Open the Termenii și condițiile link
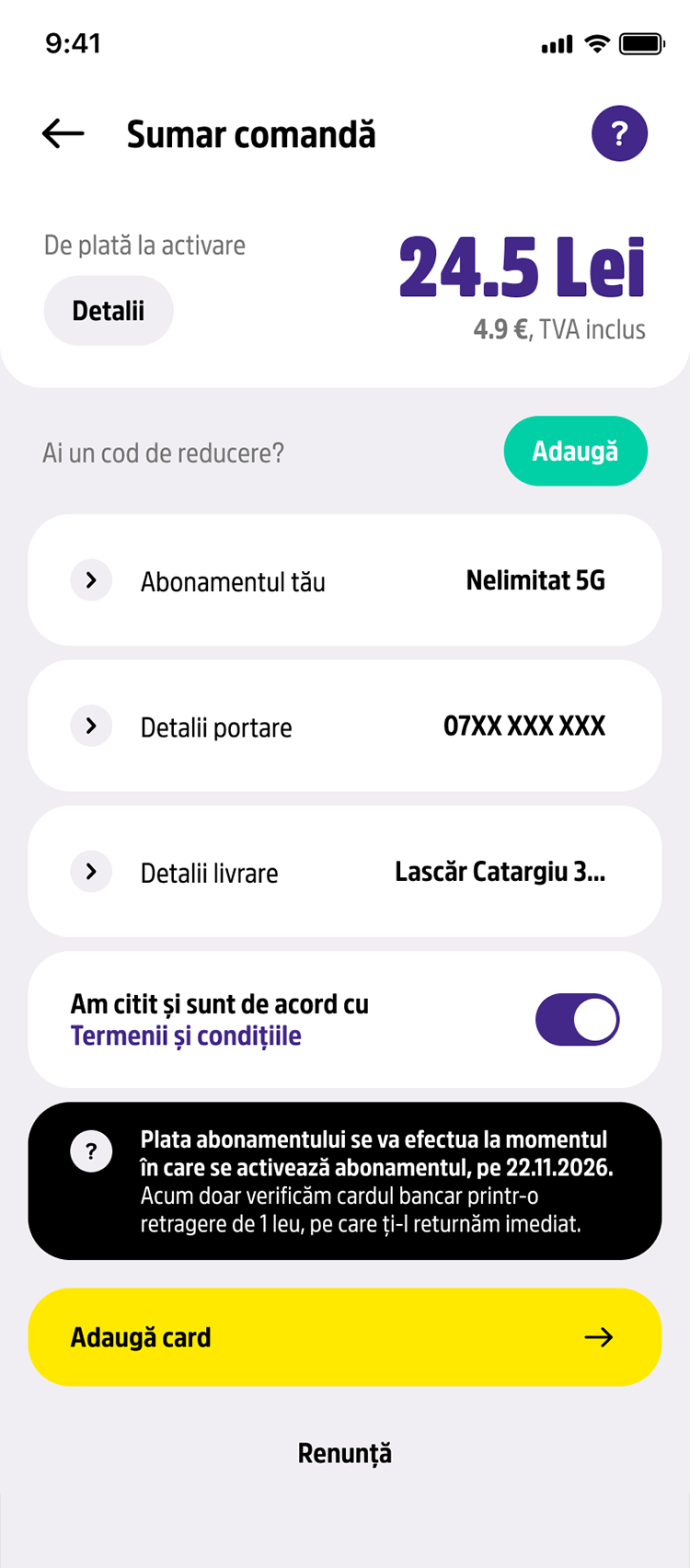This screenshot has width=690, height=1568. tap(186, 1036)
